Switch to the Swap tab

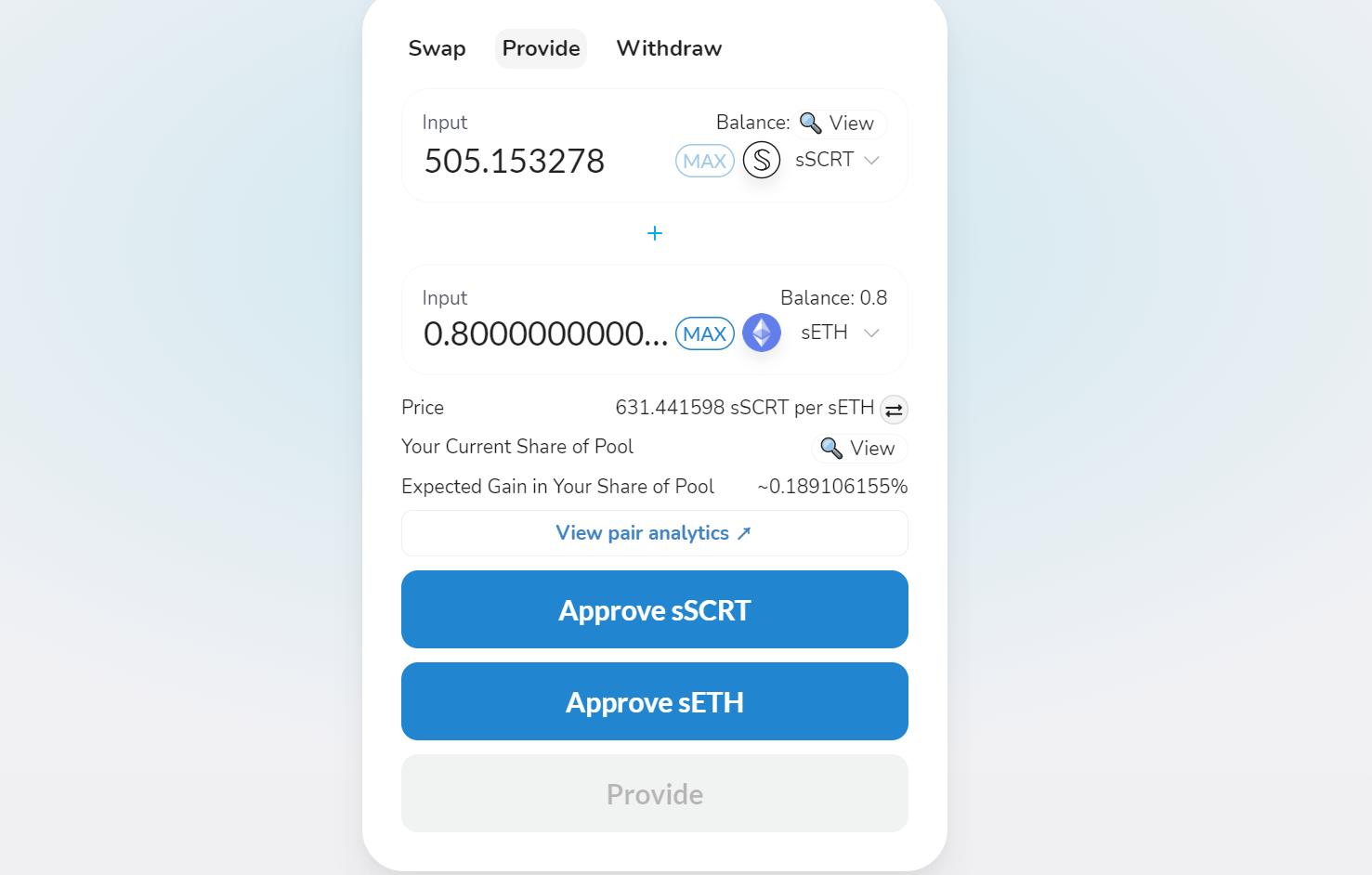437,48
